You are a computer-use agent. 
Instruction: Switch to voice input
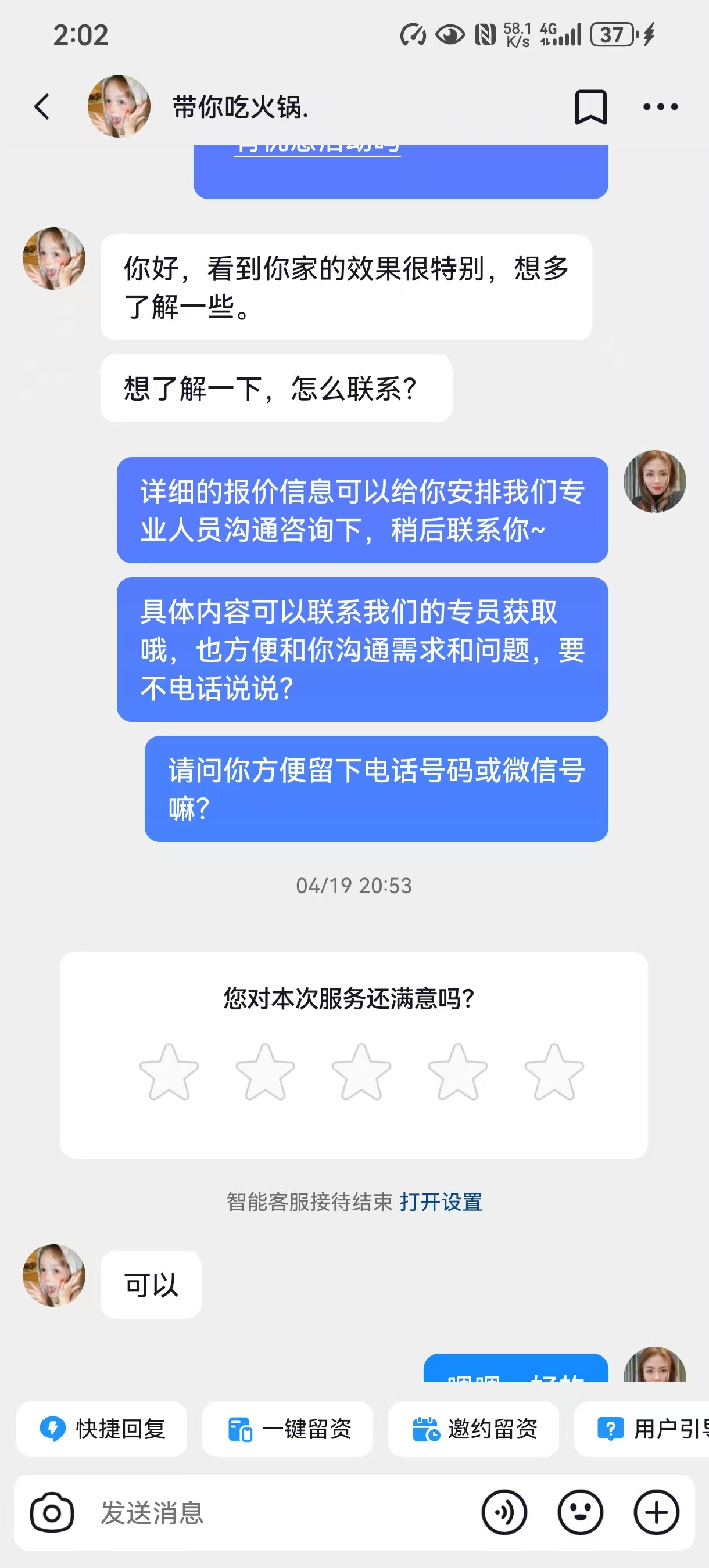tap(504, 1513)
